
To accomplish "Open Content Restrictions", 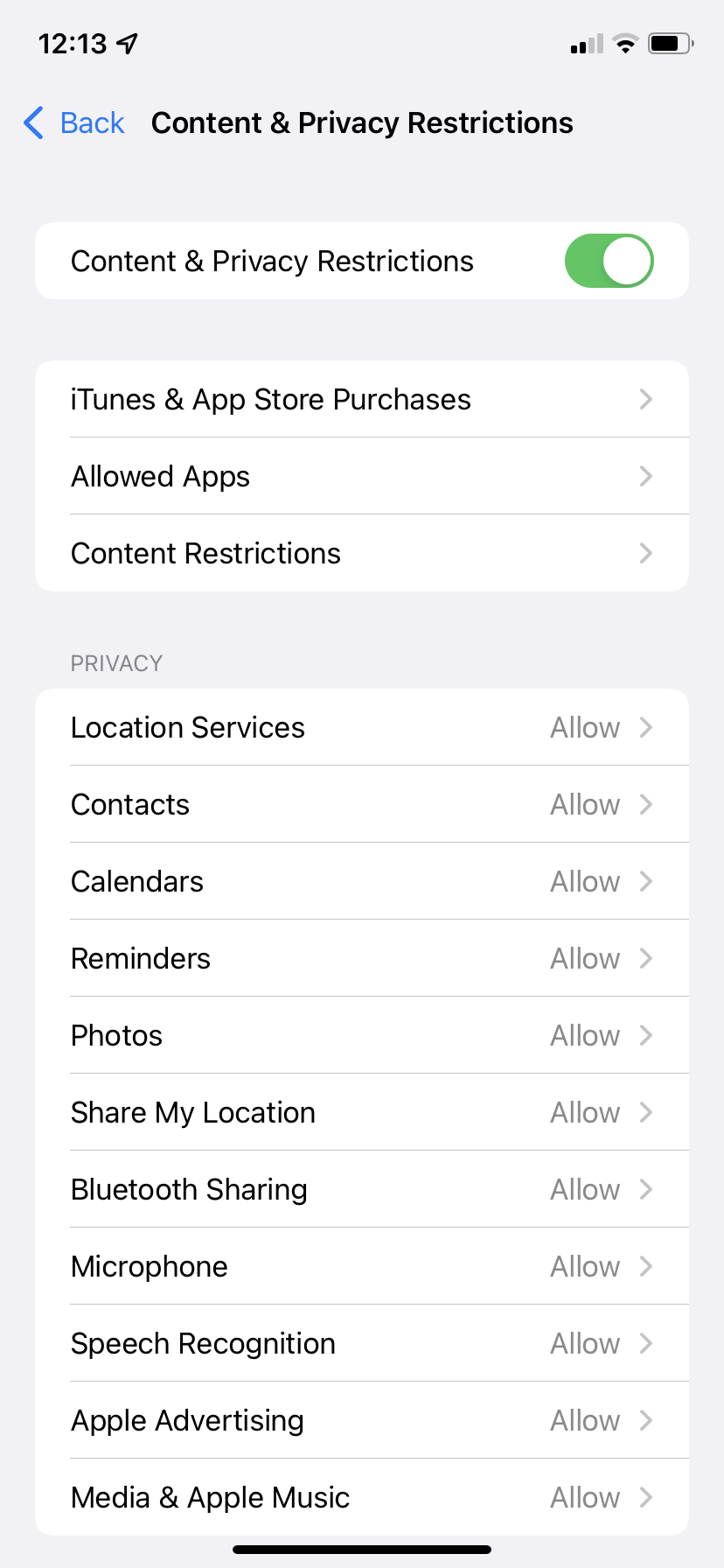I will coord(361,554).
